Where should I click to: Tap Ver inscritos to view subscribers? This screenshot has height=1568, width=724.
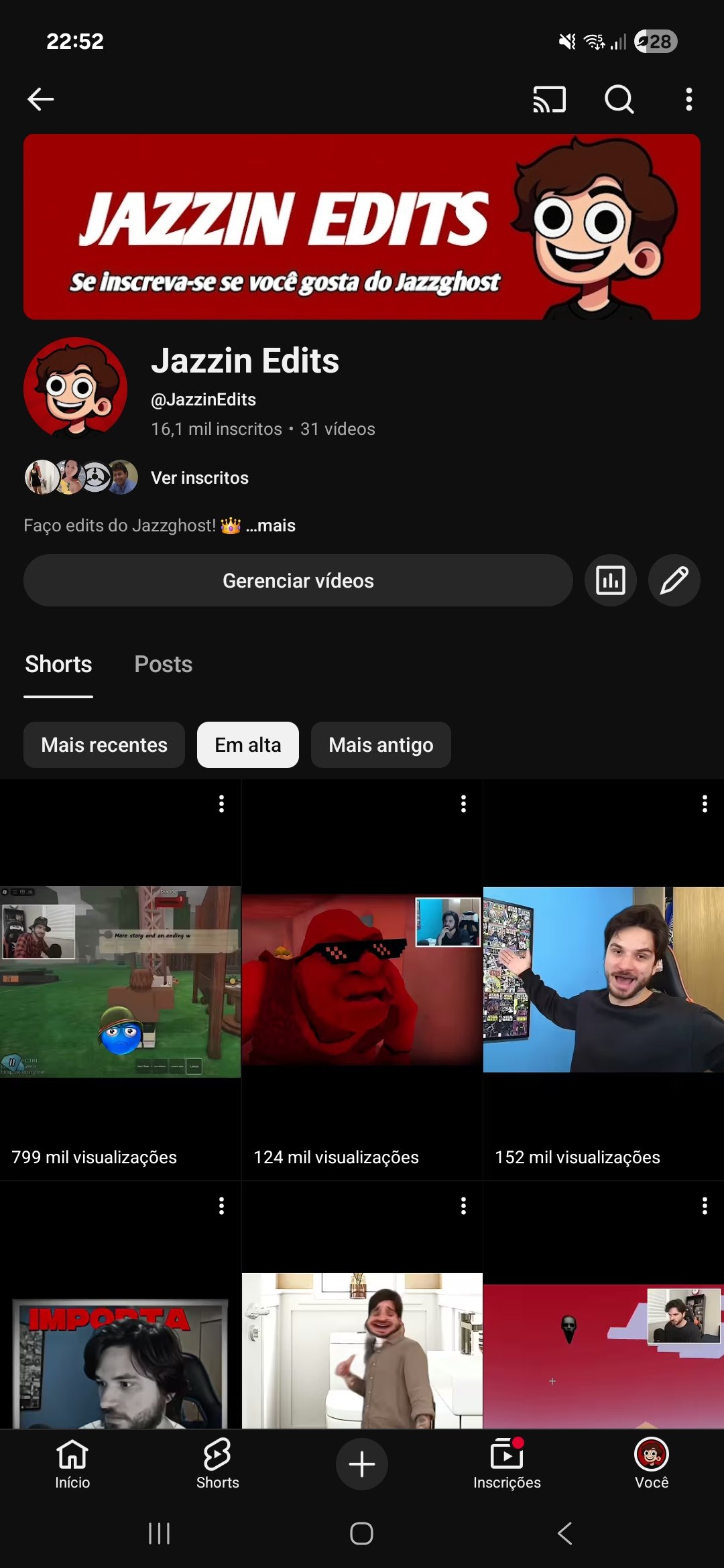click(199, 478)
